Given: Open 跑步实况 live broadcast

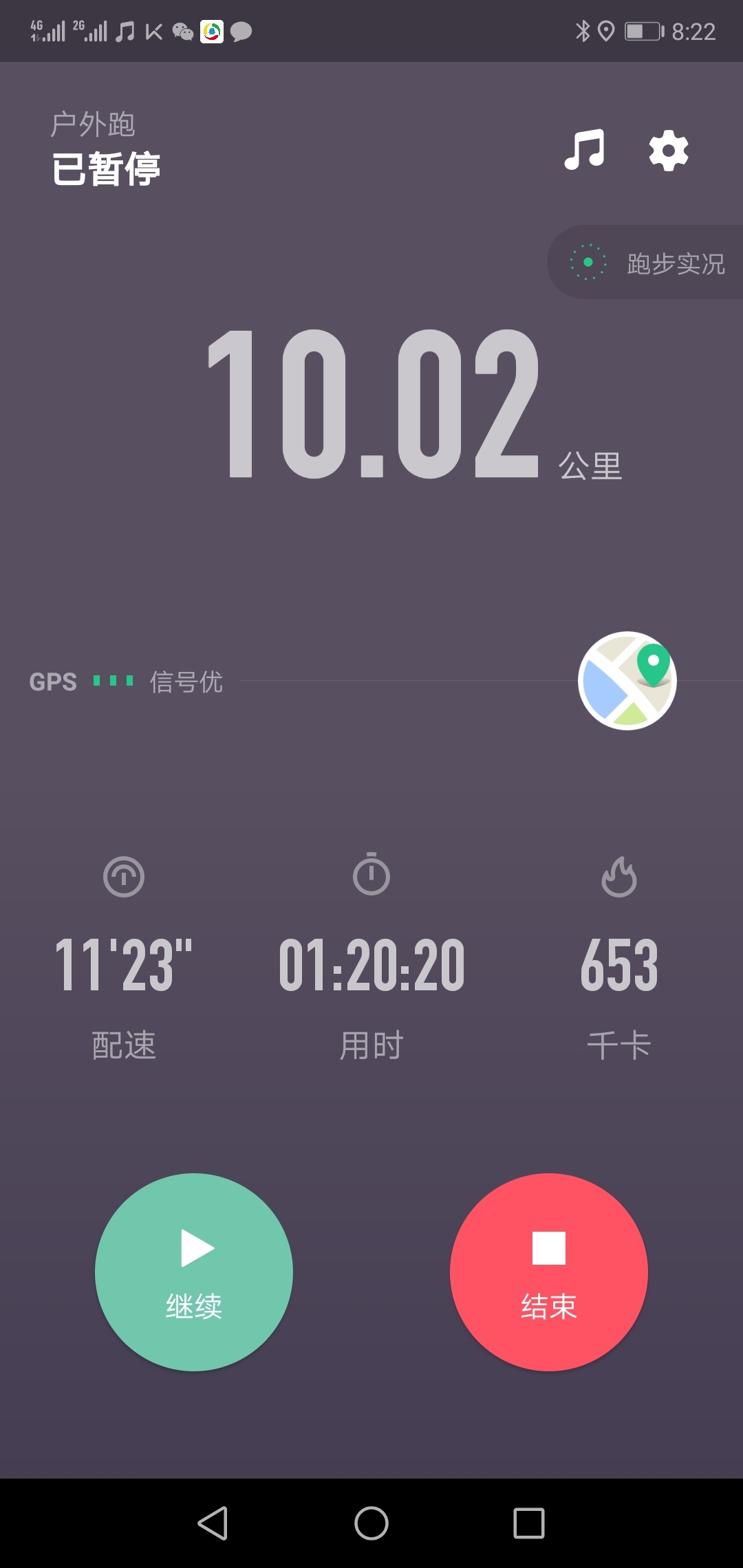Looking at the screenshot, I should pyautogui.click(x=645, y=262).
